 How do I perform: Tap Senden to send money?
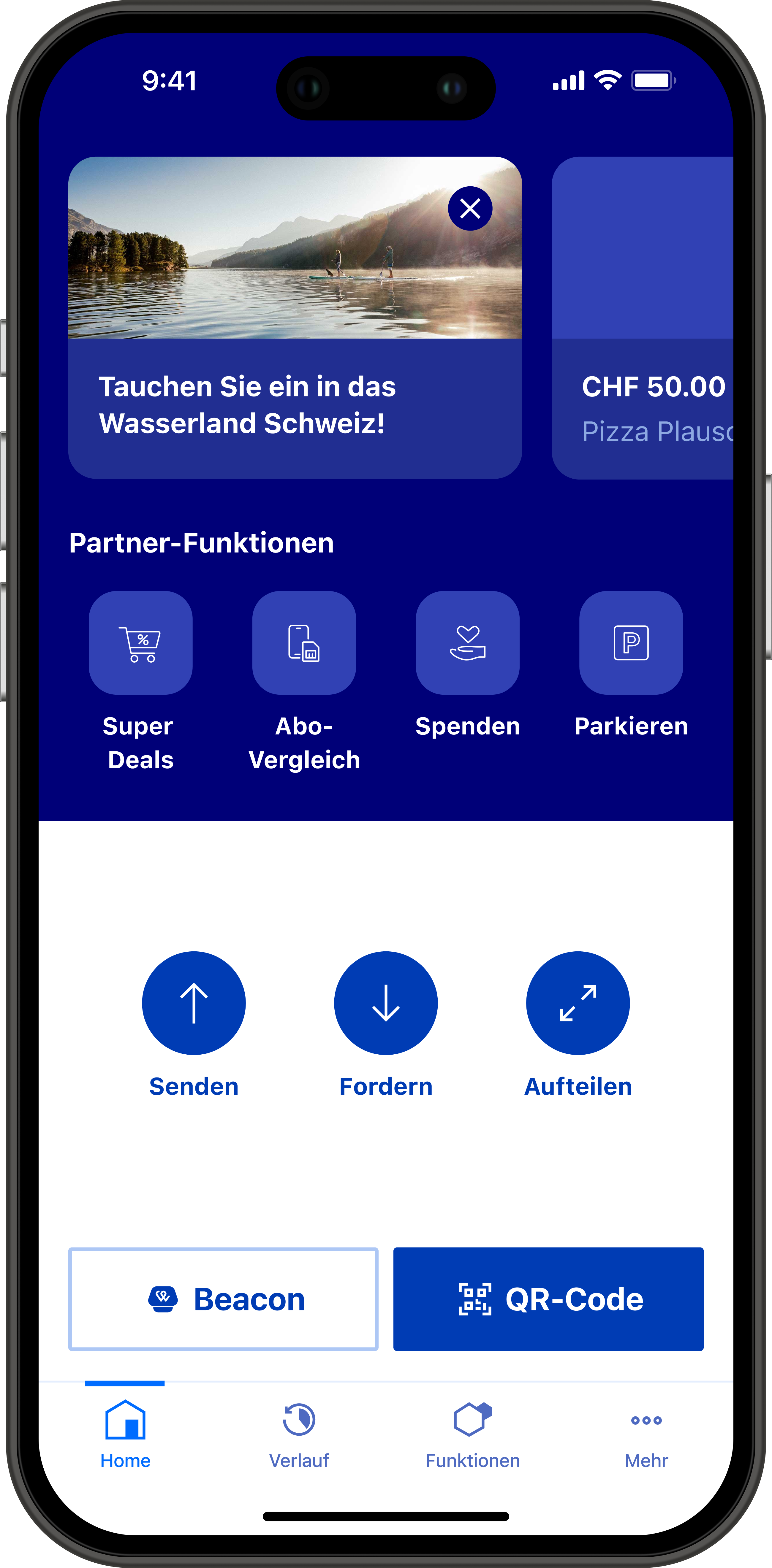click(194, 1003)
